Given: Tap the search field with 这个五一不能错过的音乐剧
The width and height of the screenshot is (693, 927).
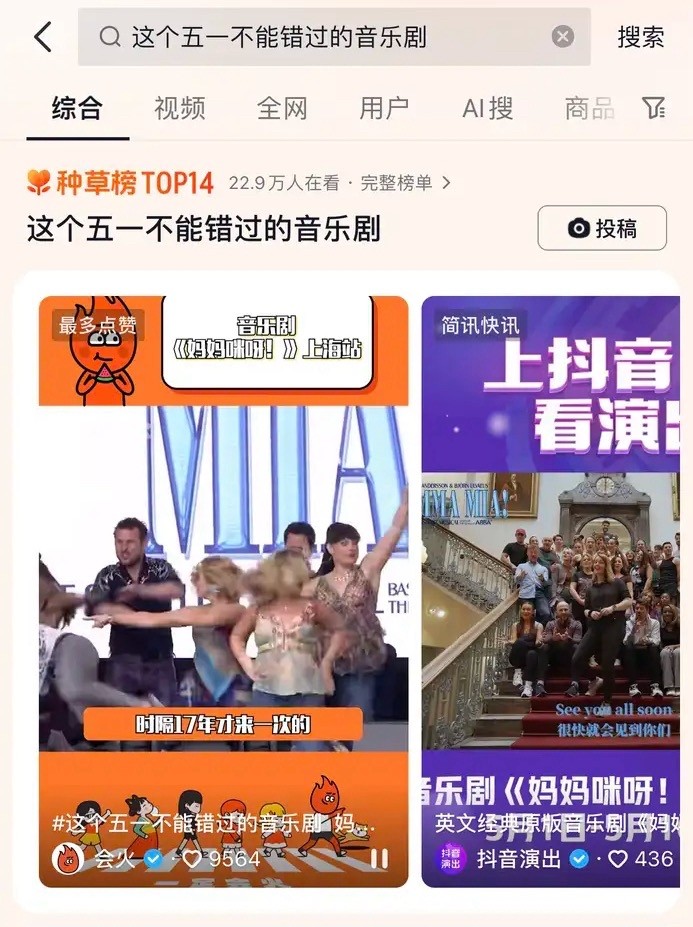Looking at the screenshot, I should (x=320, y=37).
